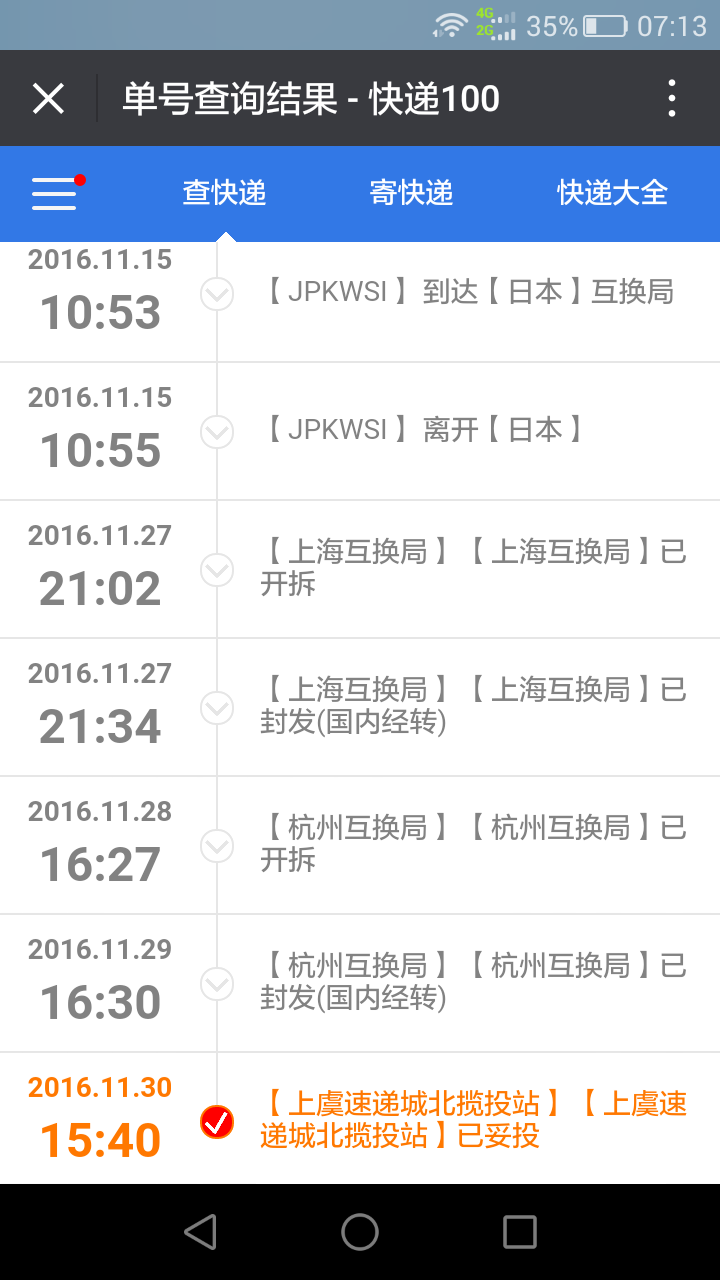Open the 快递大全 tab
720x1280 pixels.
(613, 192)
